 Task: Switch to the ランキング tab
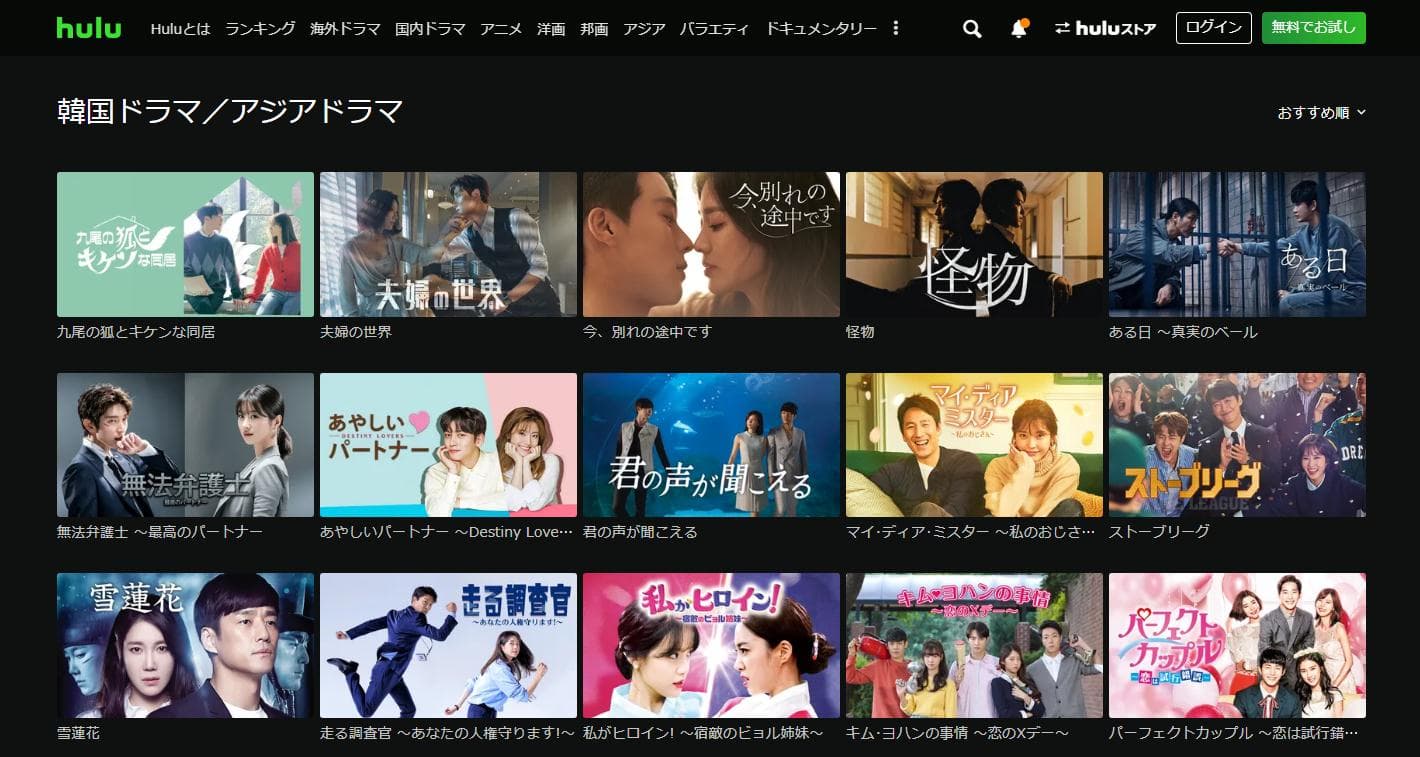[x=260, y=29]
